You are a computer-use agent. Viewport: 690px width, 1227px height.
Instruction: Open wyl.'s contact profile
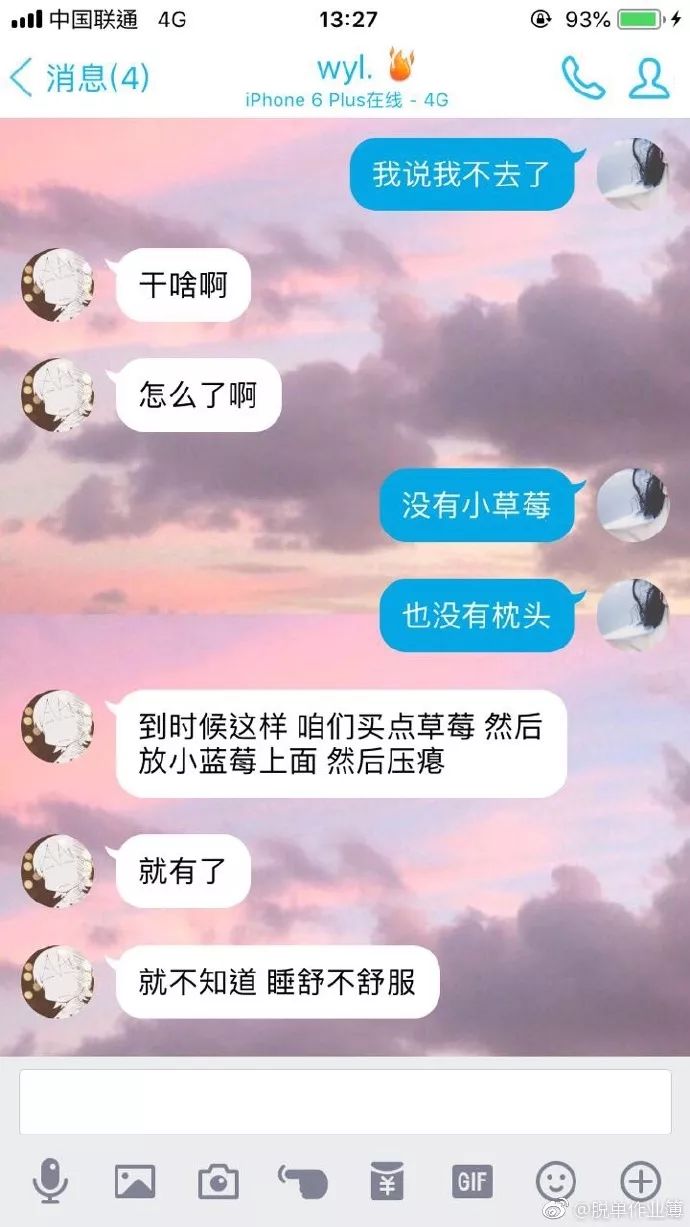649,78
